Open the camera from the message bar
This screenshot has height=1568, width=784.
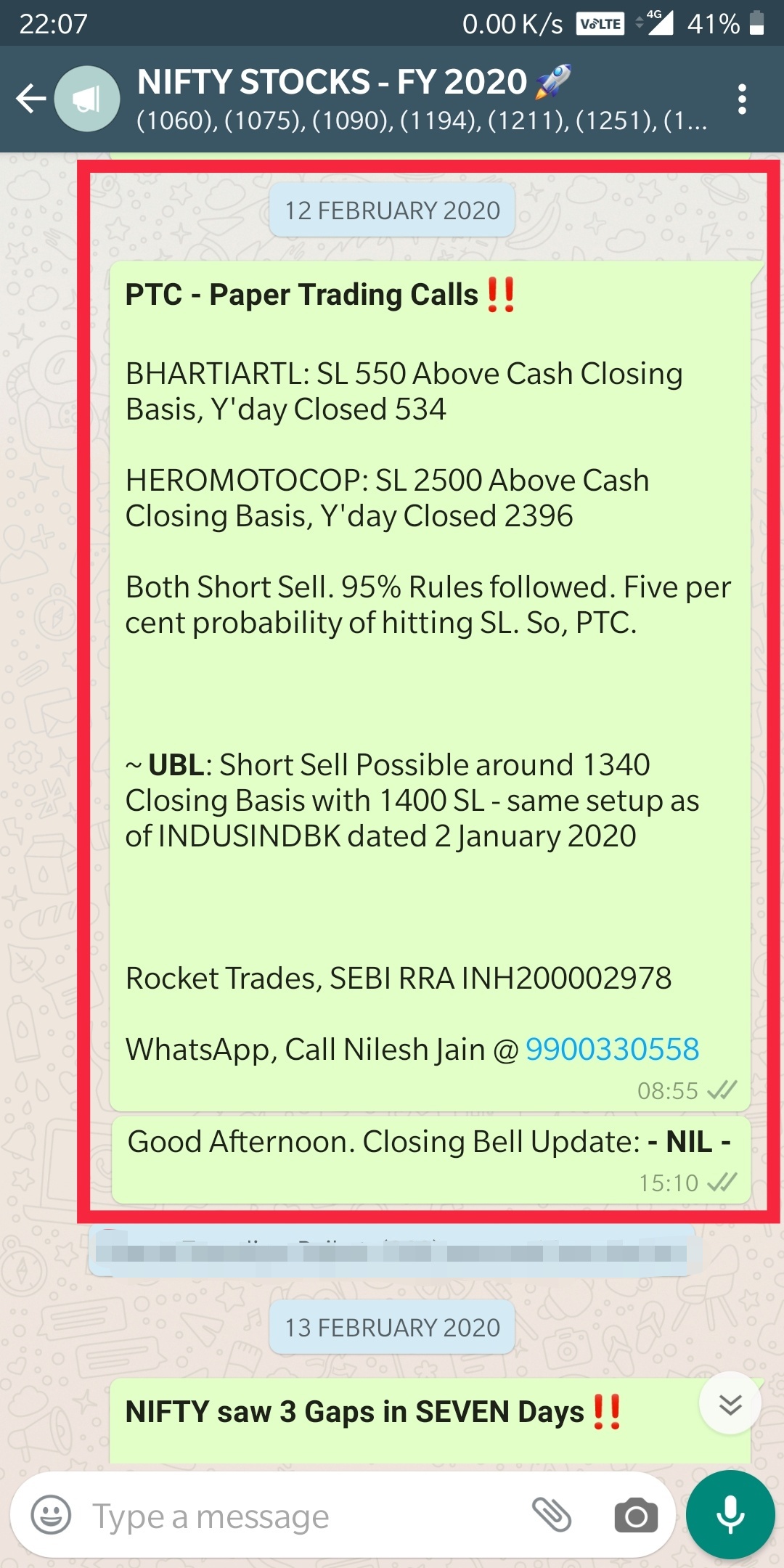pos(636,1516)
